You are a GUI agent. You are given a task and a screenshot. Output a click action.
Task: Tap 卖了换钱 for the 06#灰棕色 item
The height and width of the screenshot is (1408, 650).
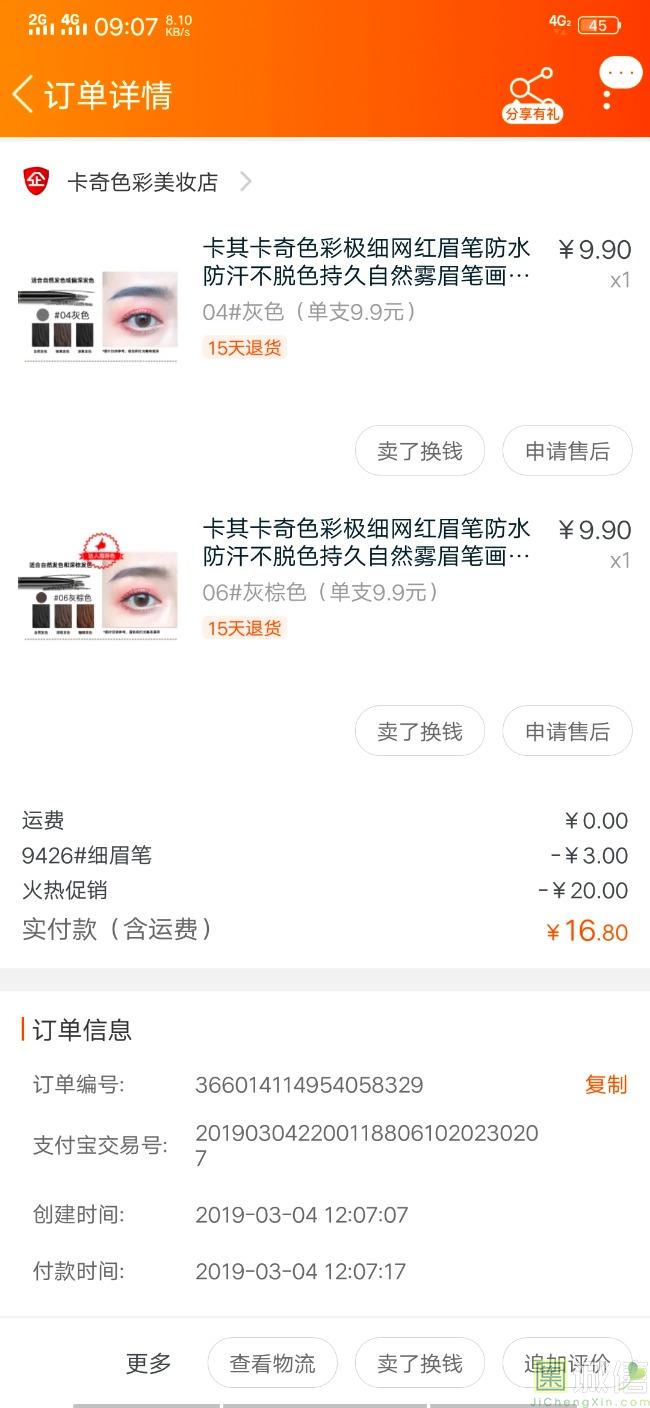(x=420, y=732)
